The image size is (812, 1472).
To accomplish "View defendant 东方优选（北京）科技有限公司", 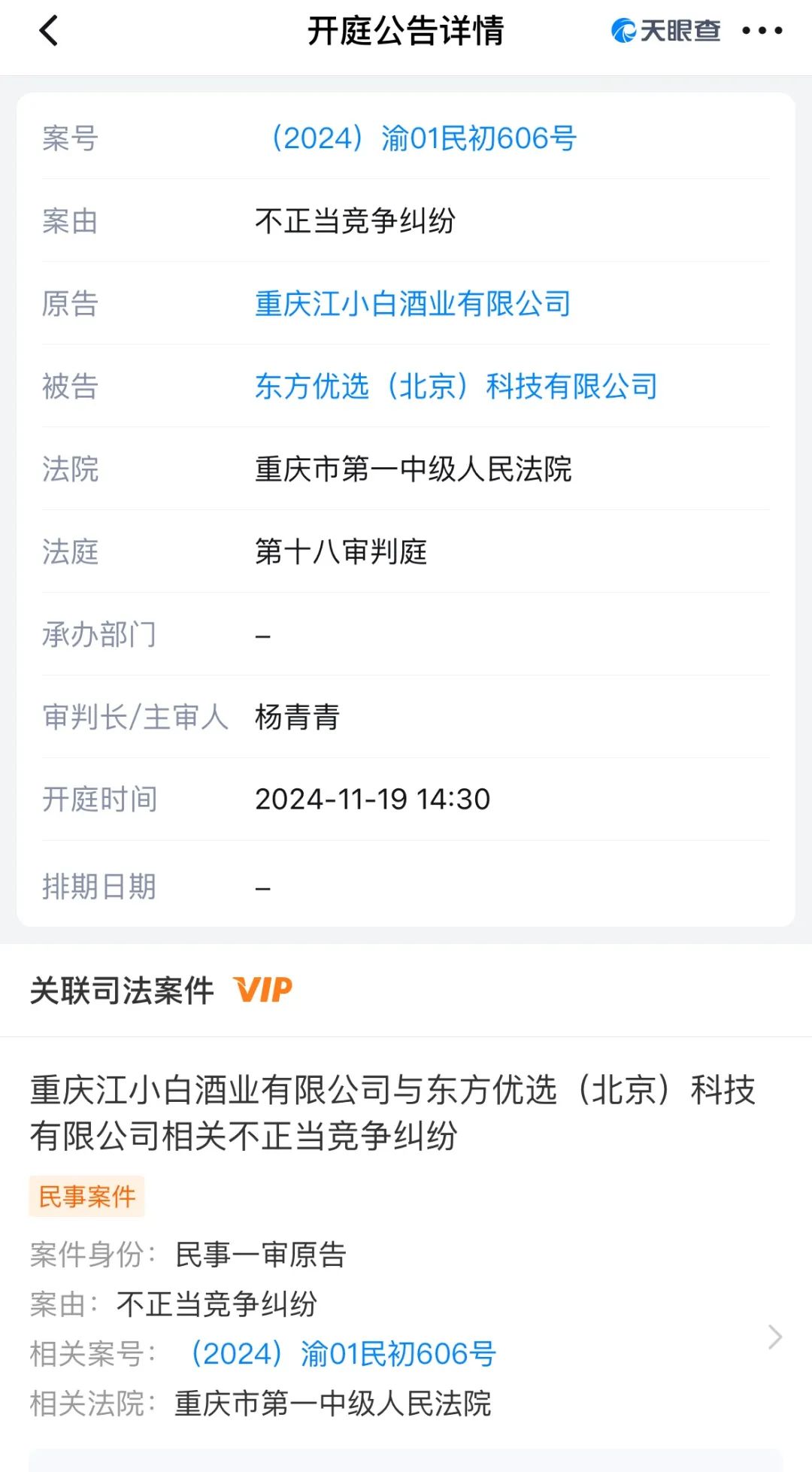I will click(x=456, y=387).
